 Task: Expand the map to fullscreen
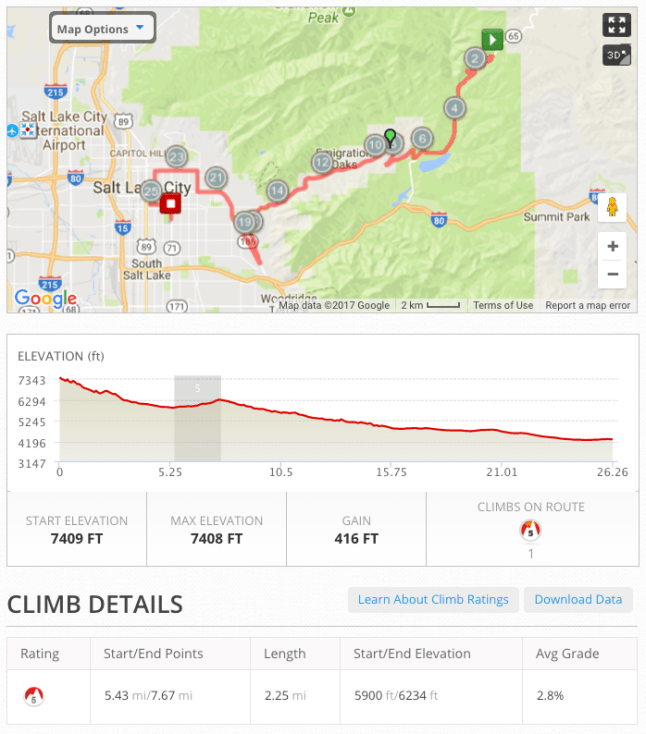pos(616,25)
